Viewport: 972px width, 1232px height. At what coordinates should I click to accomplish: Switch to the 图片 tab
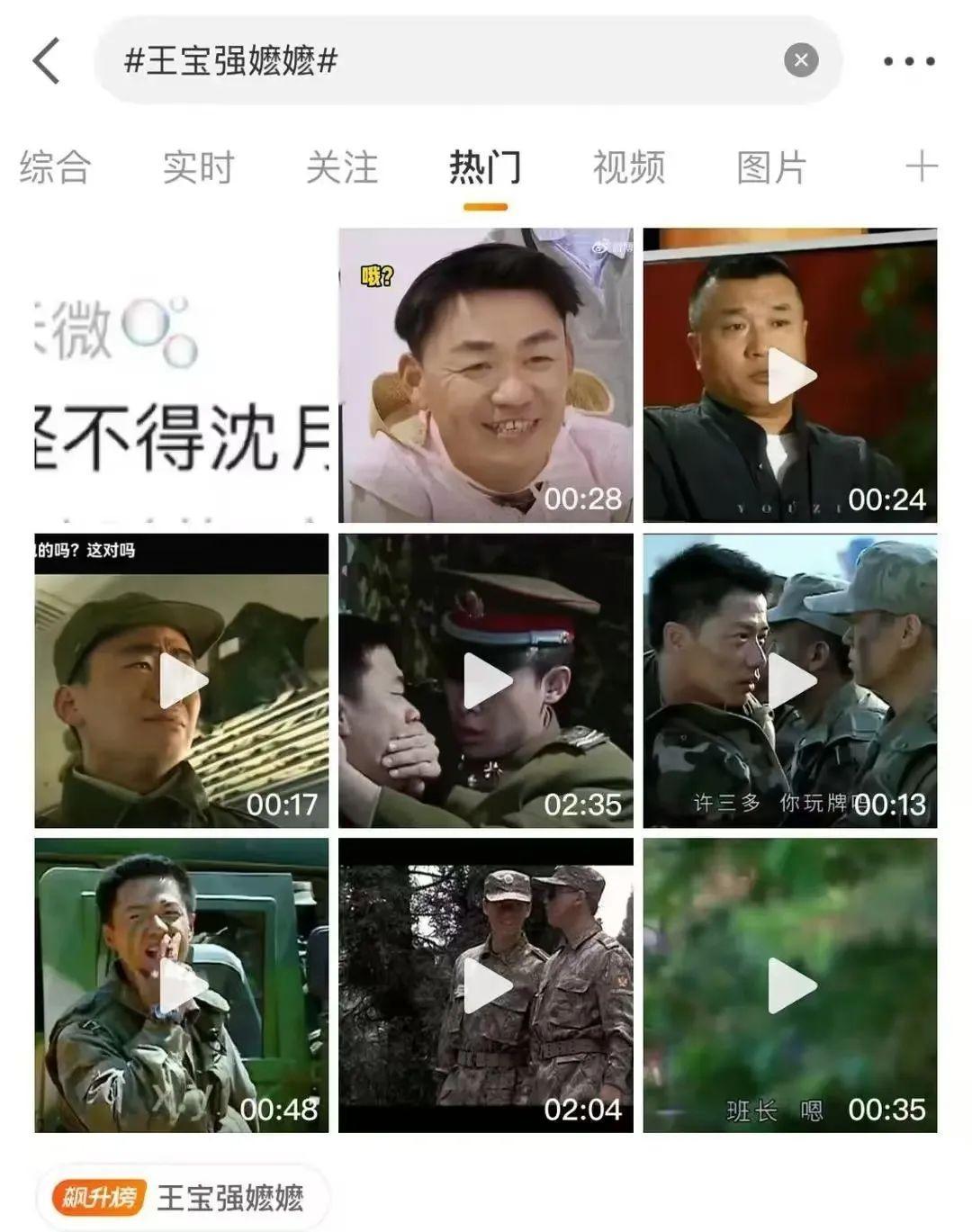[771, 167]
